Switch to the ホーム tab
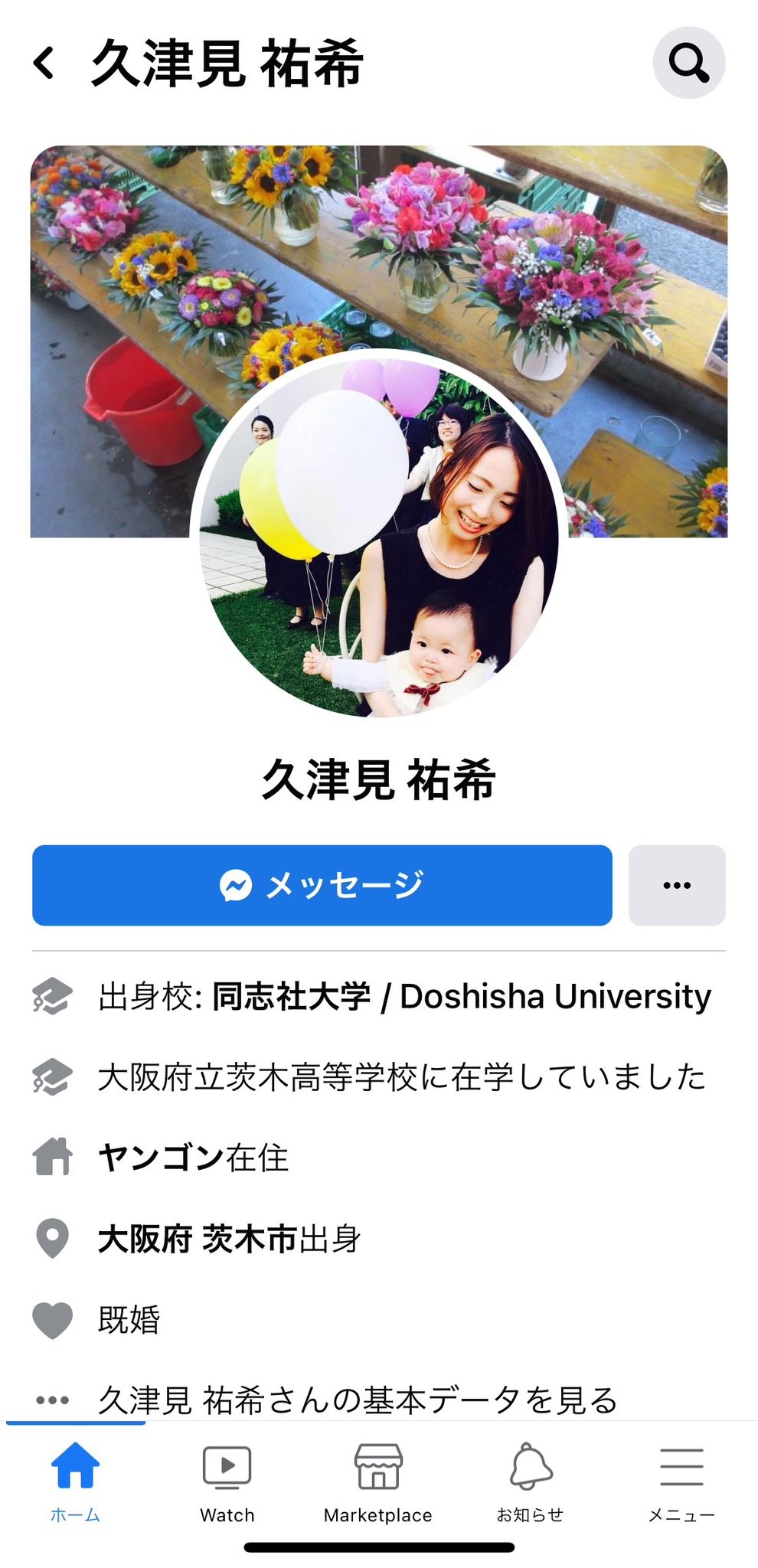This screenshot has width=758, height=1568. pyautogui.click(x=75, y=1480)
